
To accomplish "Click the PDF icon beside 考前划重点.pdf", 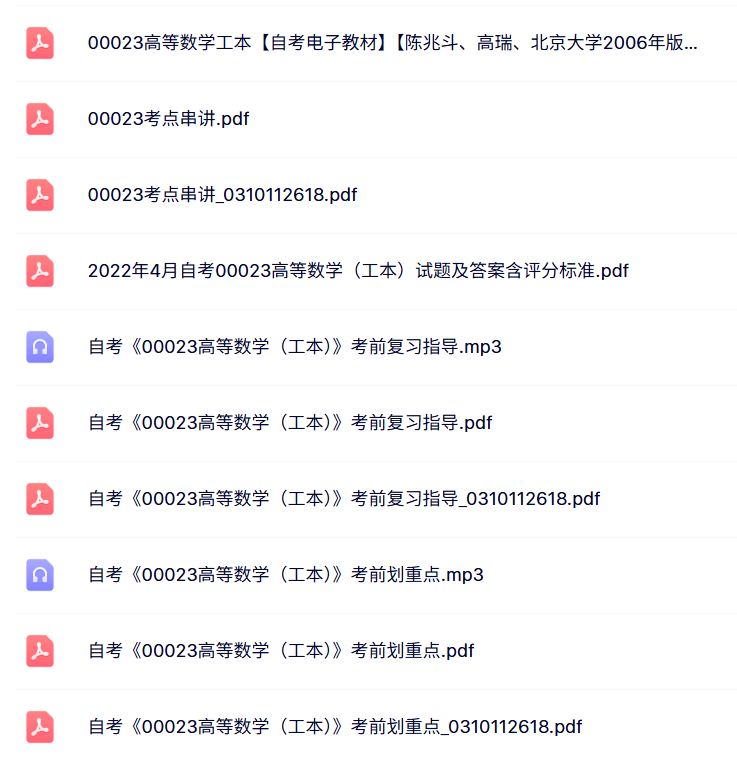I will pyautogui.click(x=40, y=651).
